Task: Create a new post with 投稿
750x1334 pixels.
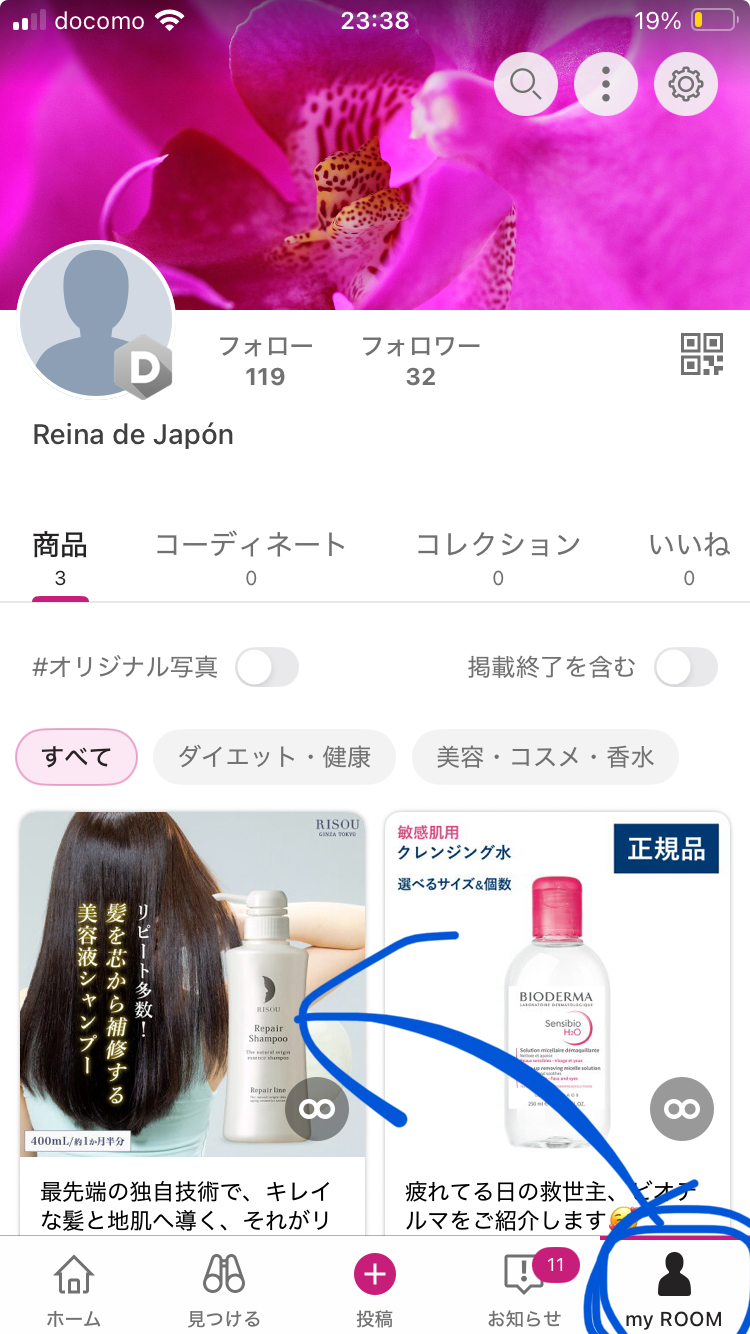Action: pyautogui.click(x=375, y=1290)
